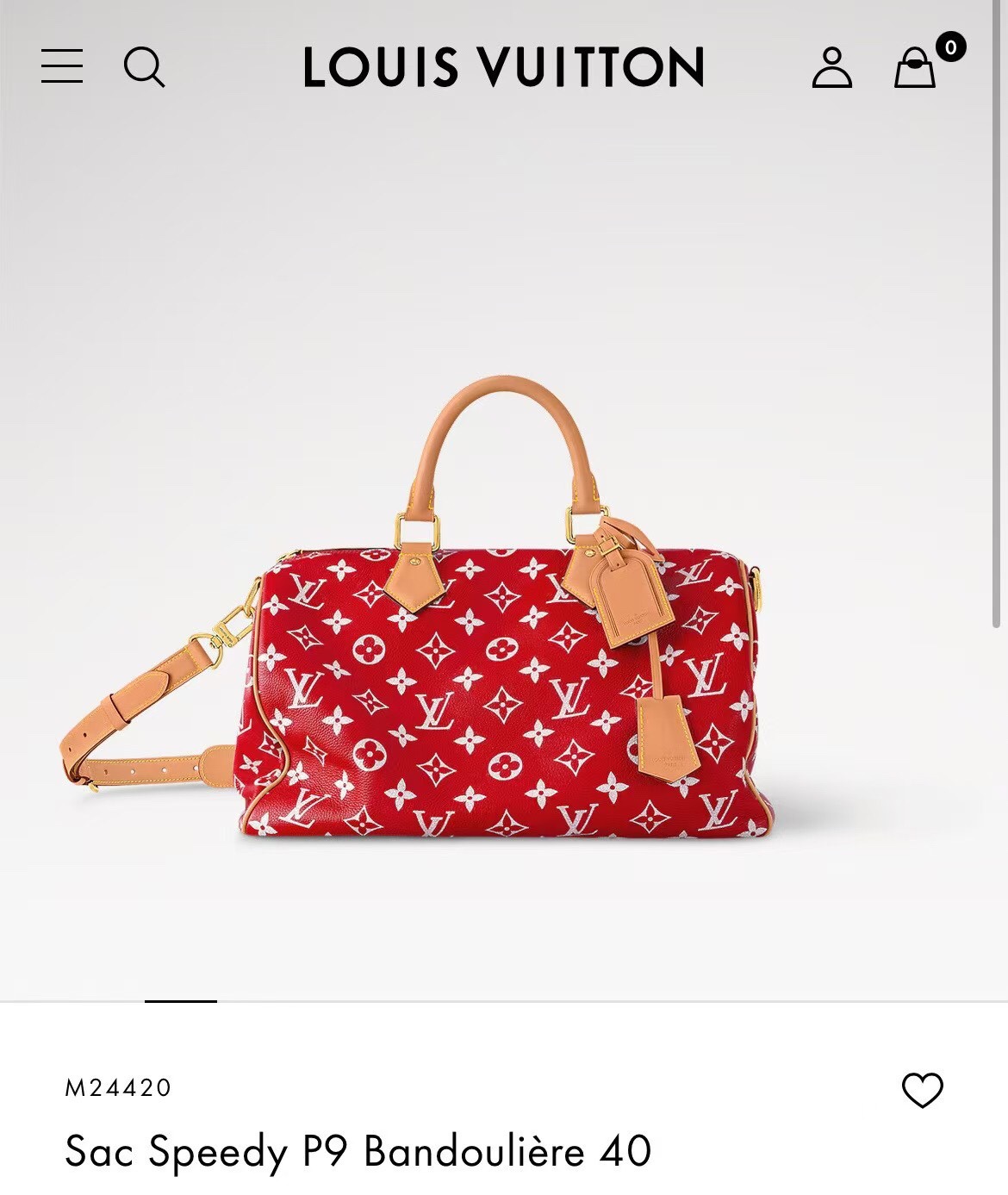Open the search icon

point(144,66)
